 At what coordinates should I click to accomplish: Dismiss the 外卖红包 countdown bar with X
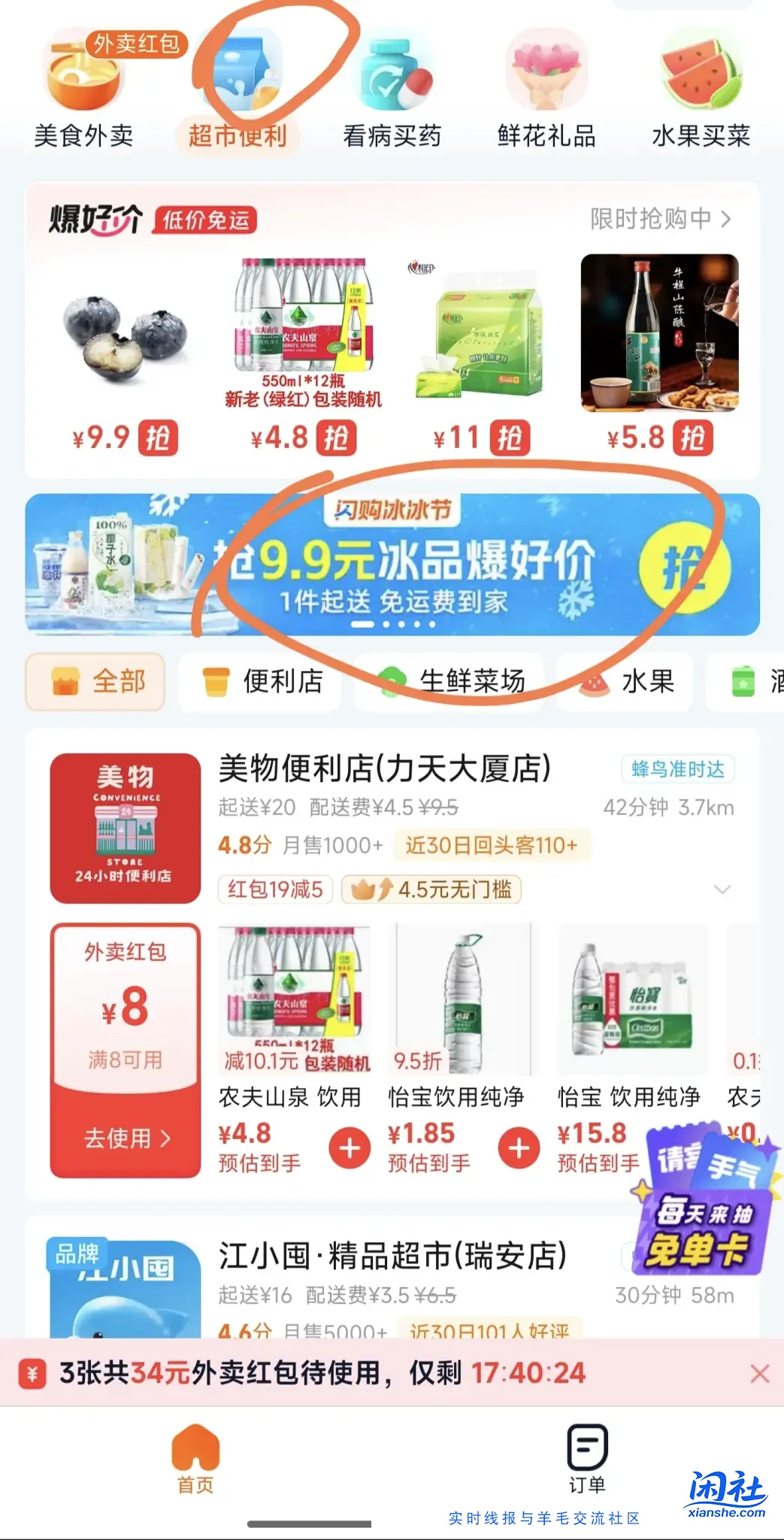(x=761, y=1373)
